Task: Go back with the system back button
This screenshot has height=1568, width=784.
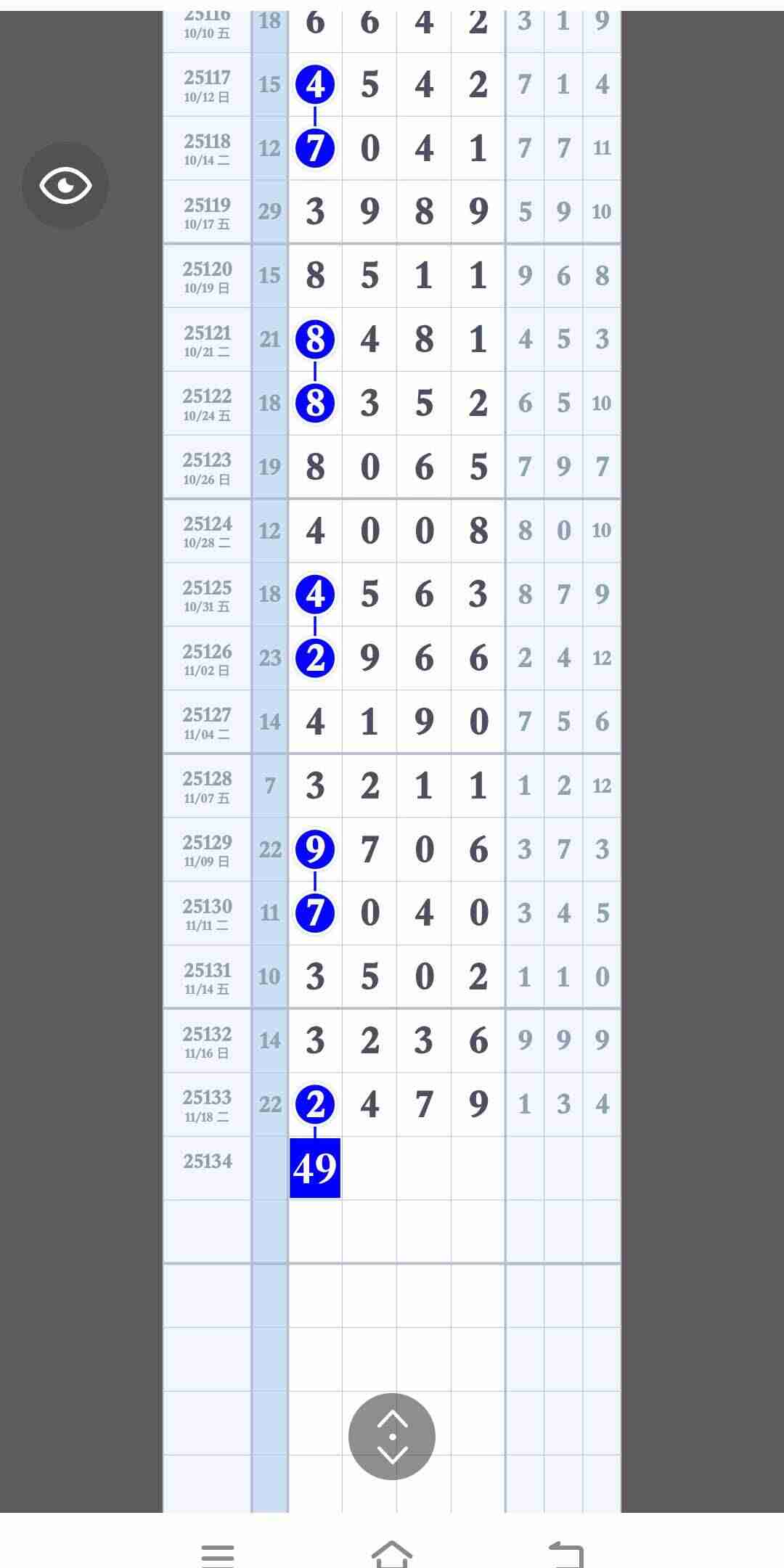Action: tap(566, 1553)
